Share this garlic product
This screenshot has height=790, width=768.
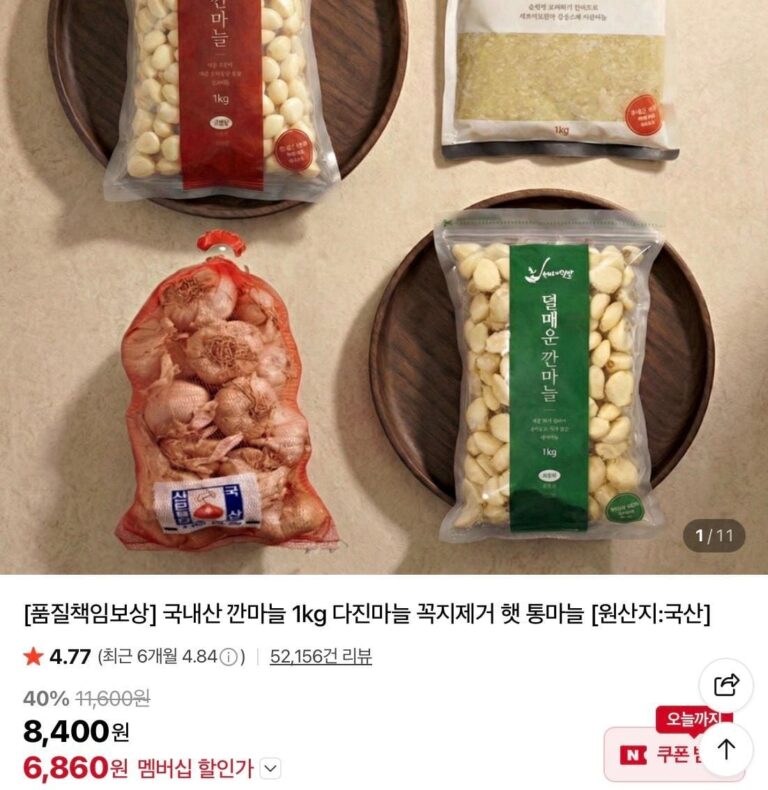click(x=726, y=685)
